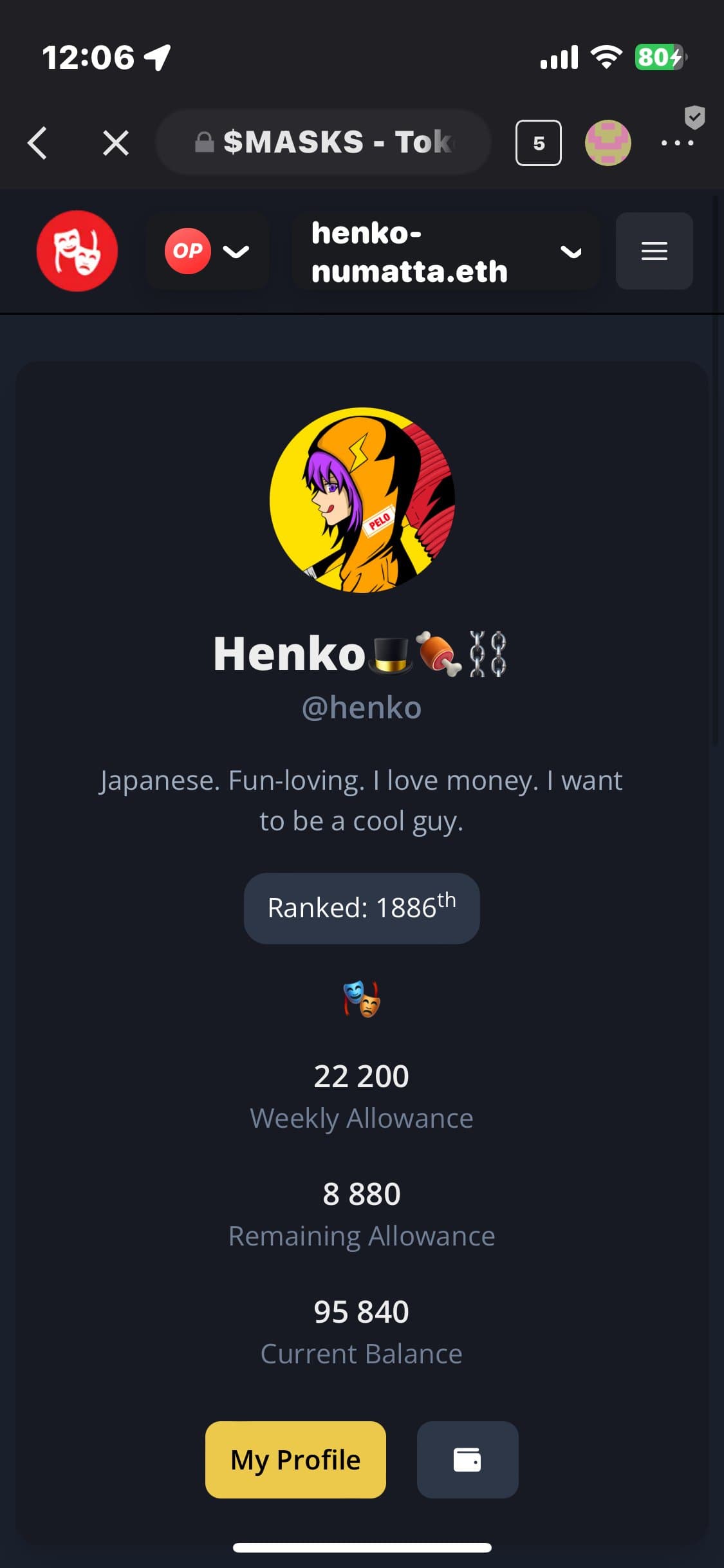Open the hamburger menu
This screenshot has height=1568, width=724.
pos(654,250)
